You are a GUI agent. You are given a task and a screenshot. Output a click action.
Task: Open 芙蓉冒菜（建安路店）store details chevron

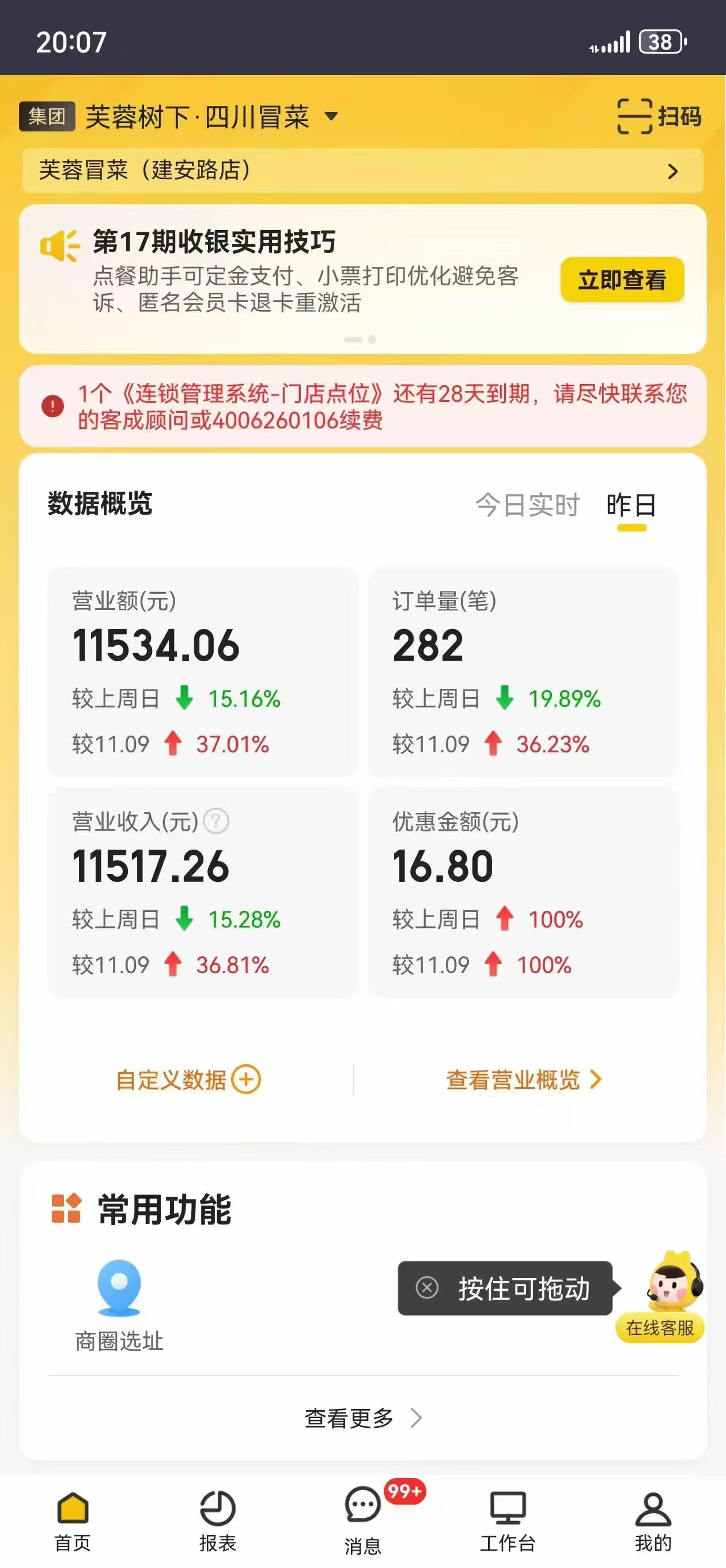[672, 172]
